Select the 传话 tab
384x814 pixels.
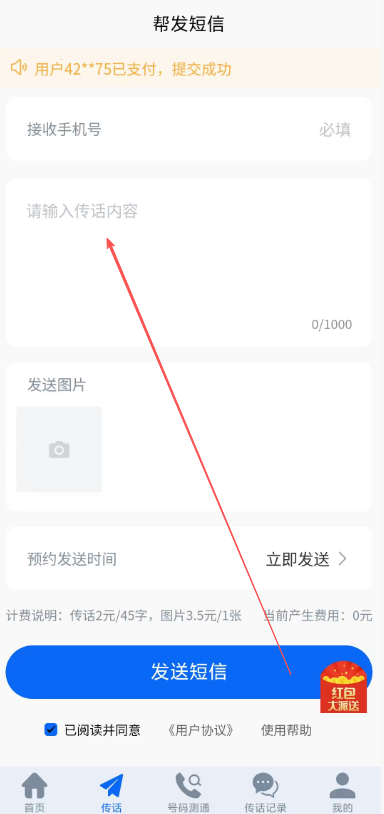click(112, 793)
